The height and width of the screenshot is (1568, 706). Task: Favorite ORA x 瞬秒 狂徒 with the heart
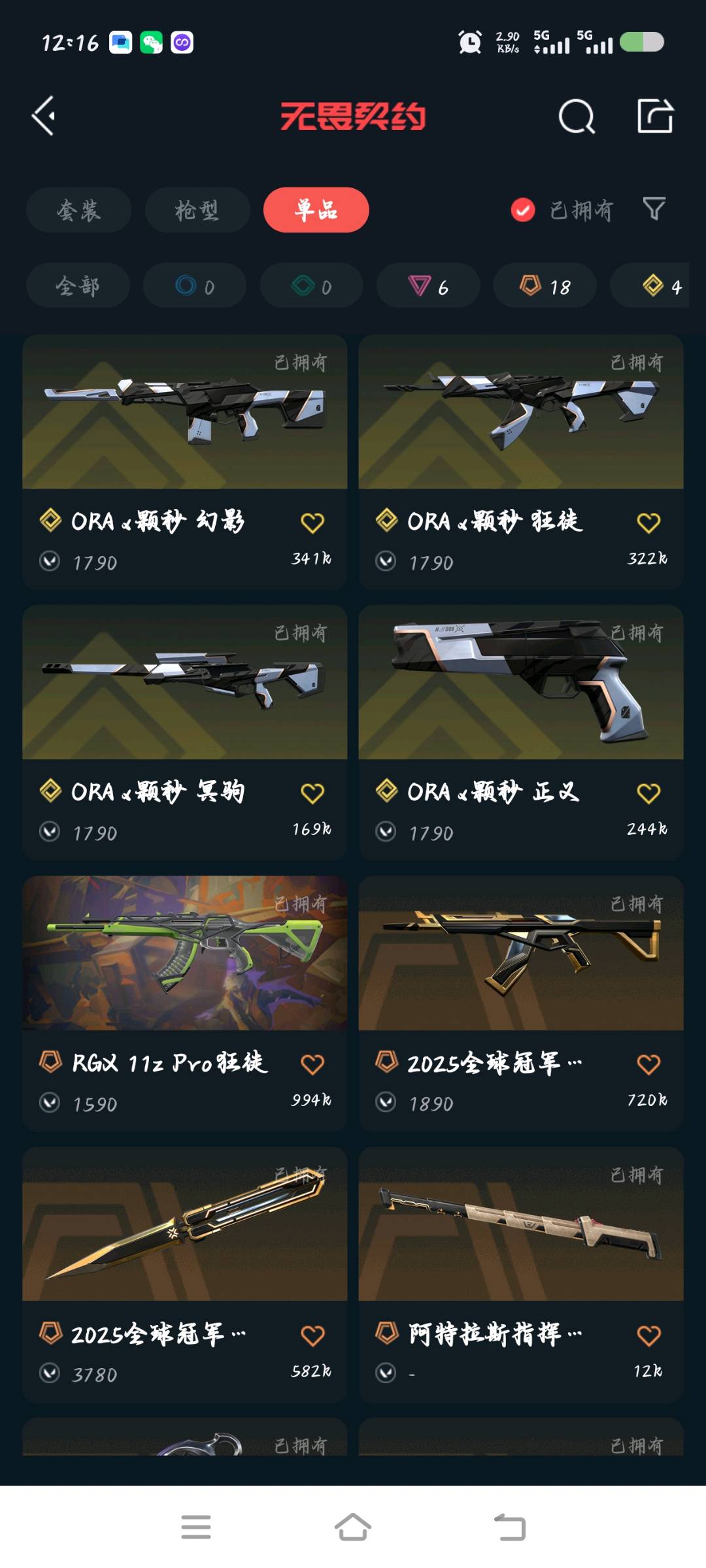[x=648, y=523]
